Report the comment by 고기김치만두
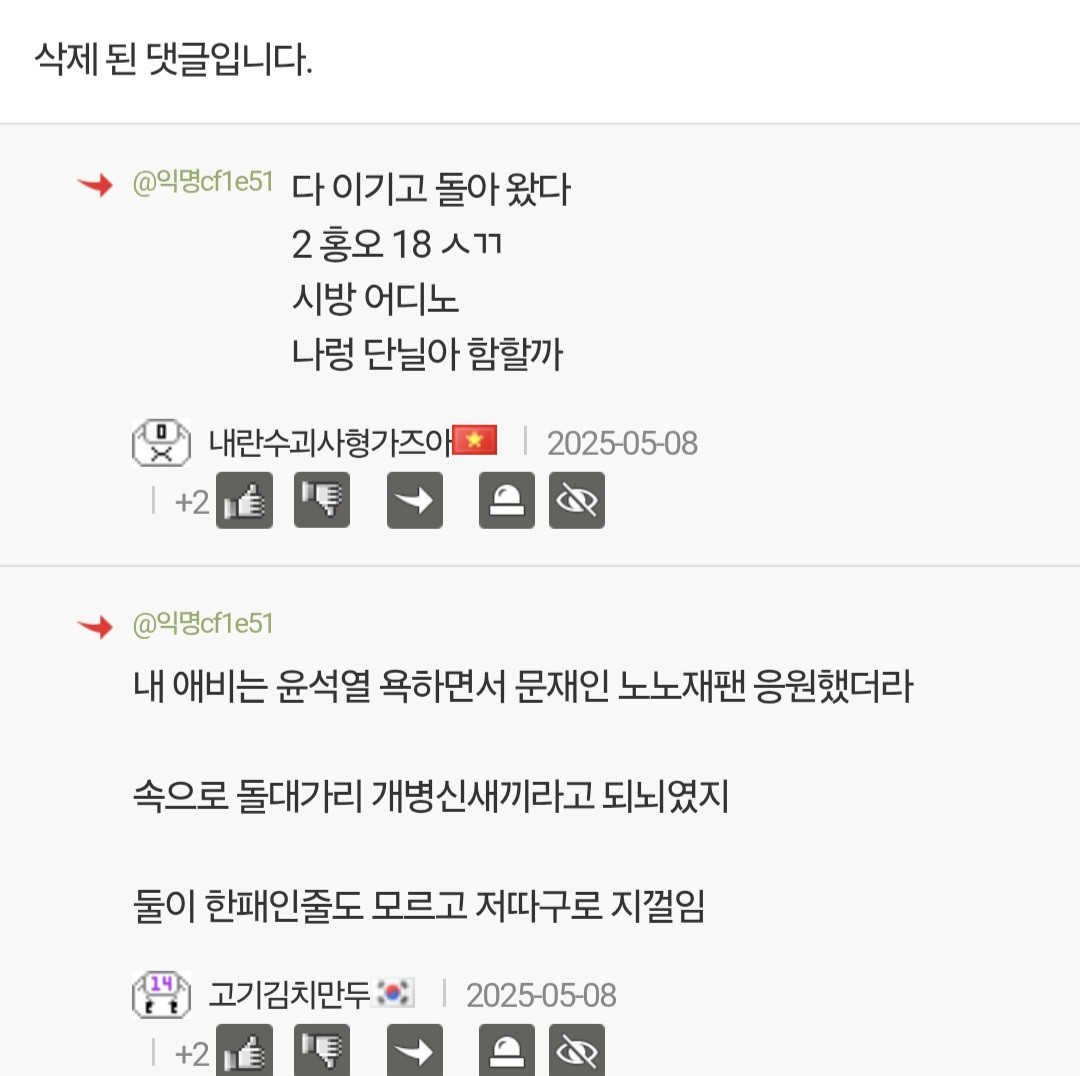 coord(507,1050)
